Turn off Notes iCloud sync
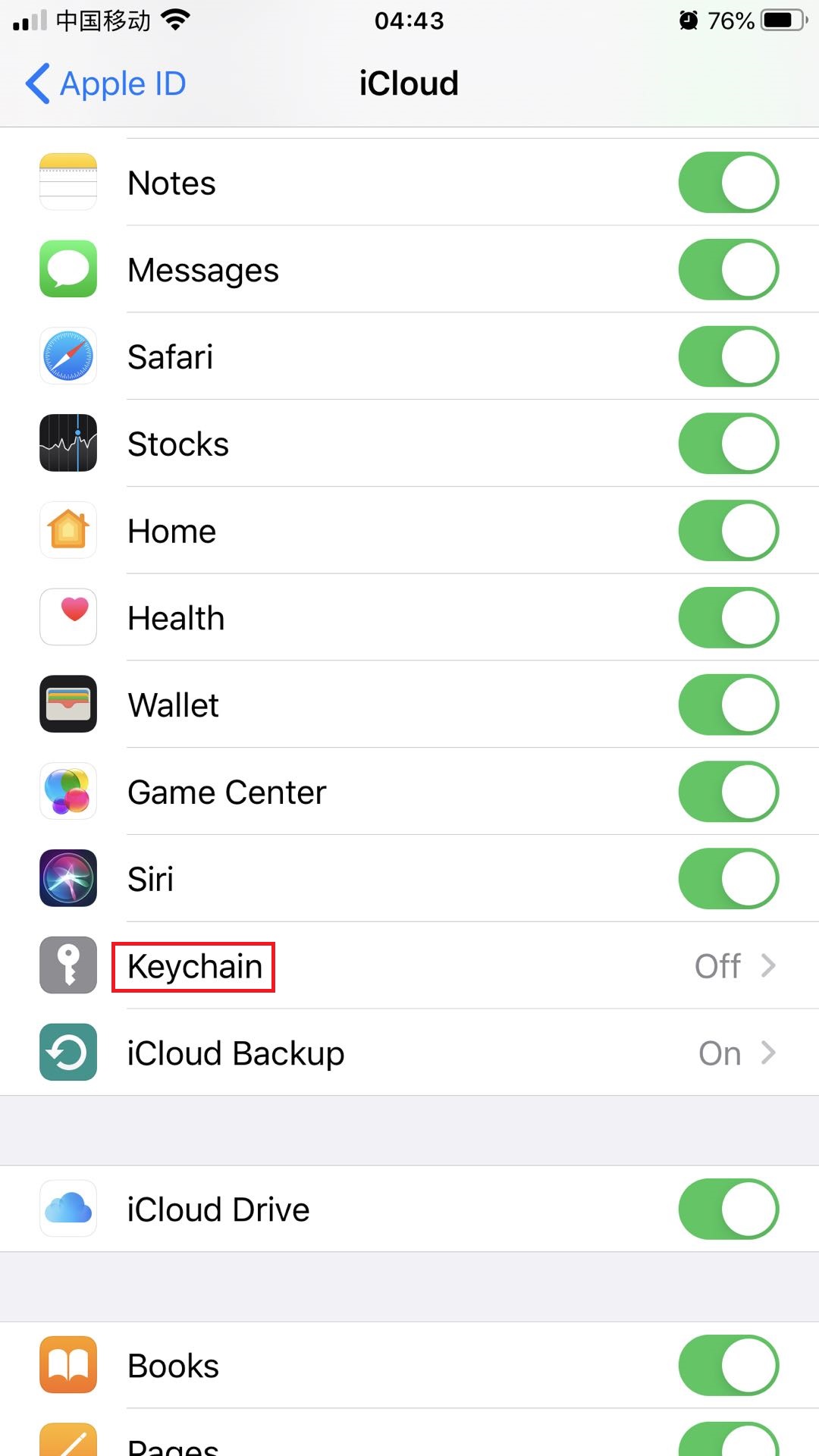Image resolution: width=819 pixels, height=1456 pixels. click(729, 183)
